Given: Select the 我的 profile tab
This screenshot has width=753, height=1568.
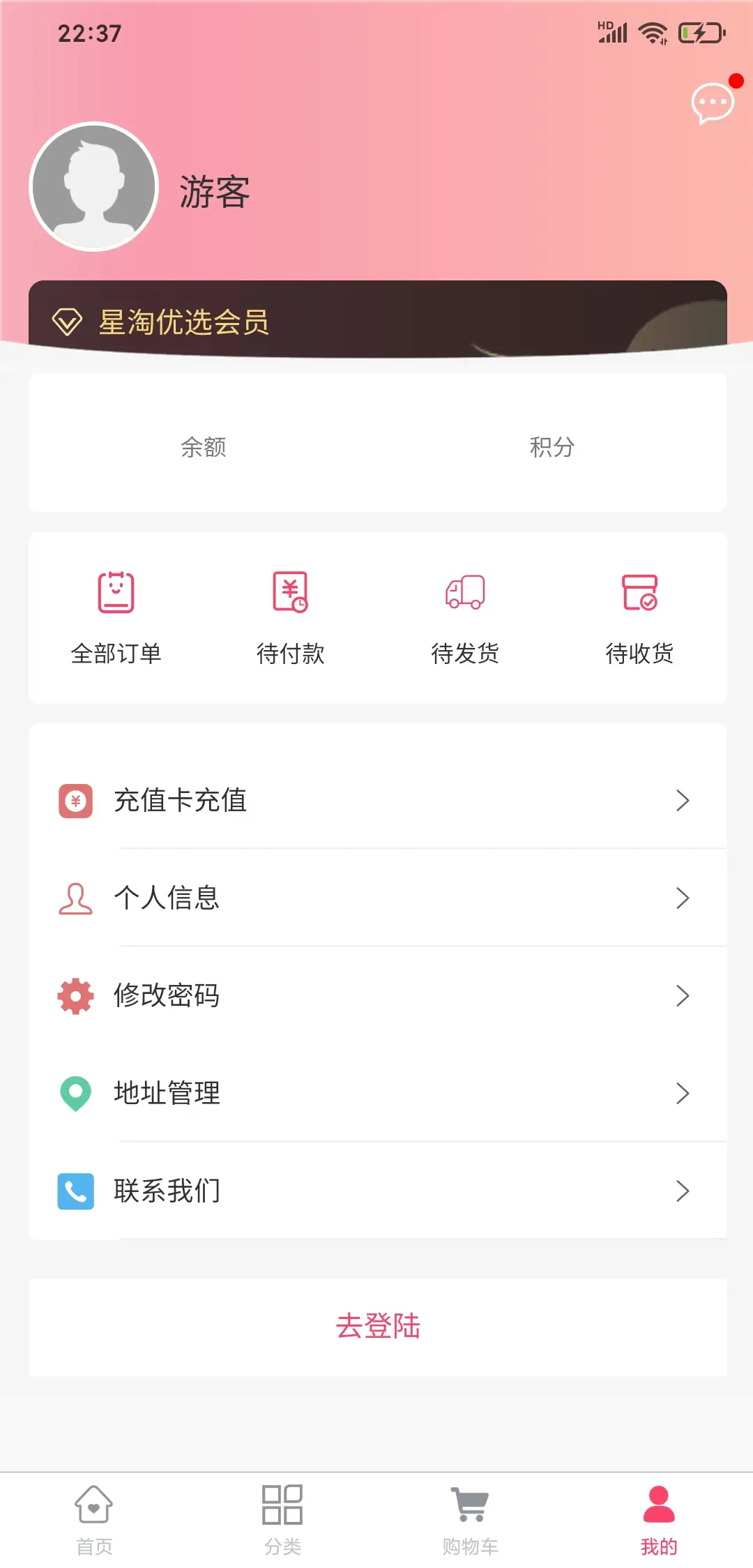Looking at the screenshot, I should 659,1521.
